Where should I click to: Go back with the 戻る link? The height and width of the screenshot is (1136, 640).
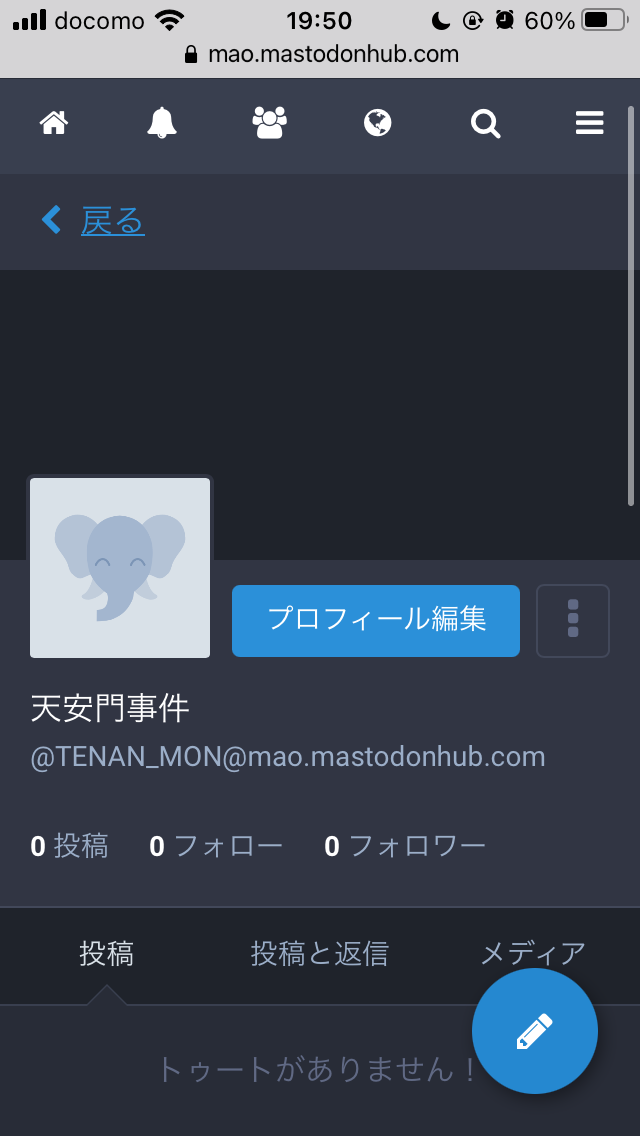pyautogui.click(x=112, y=221)
